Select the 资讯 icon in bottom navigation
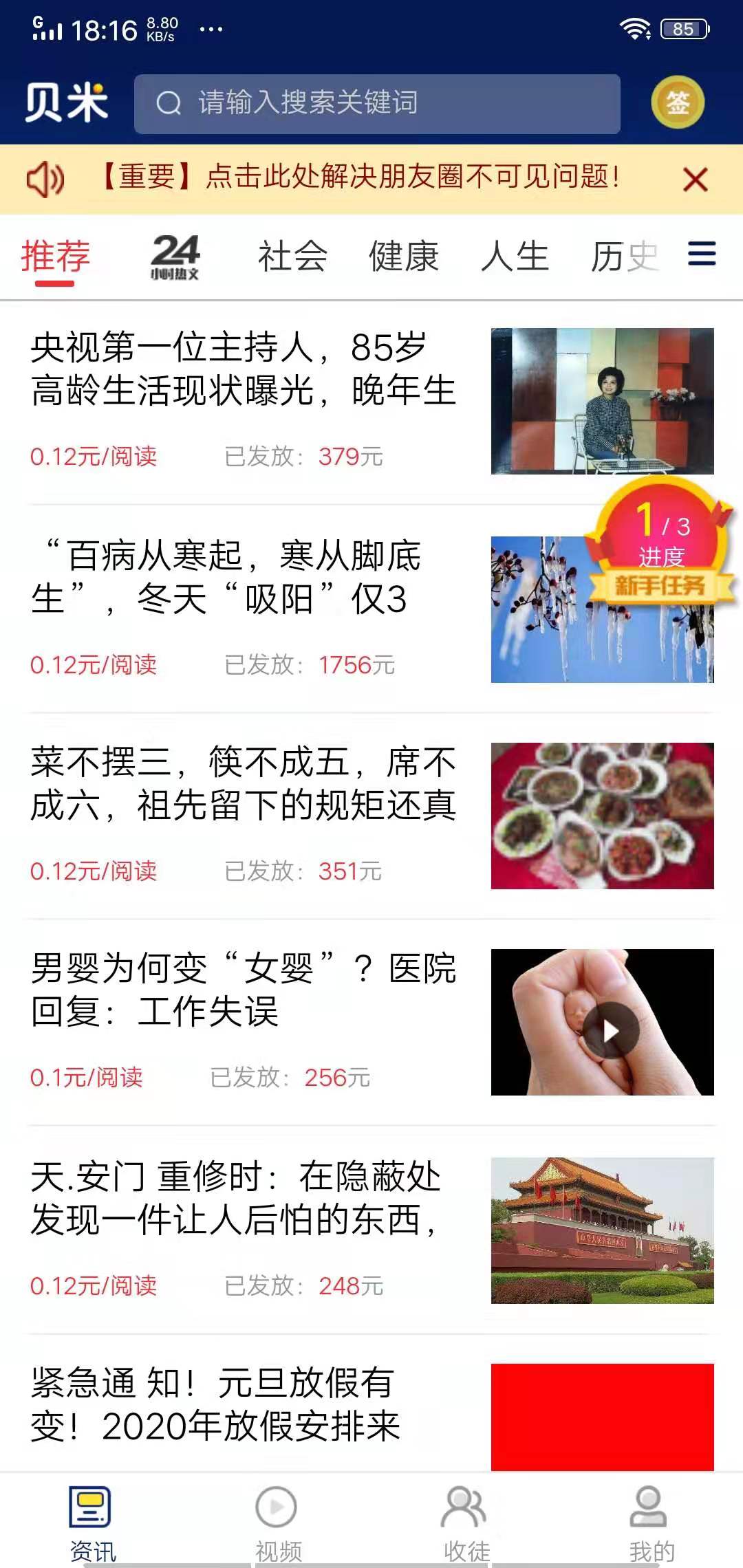 (90, 1513)
